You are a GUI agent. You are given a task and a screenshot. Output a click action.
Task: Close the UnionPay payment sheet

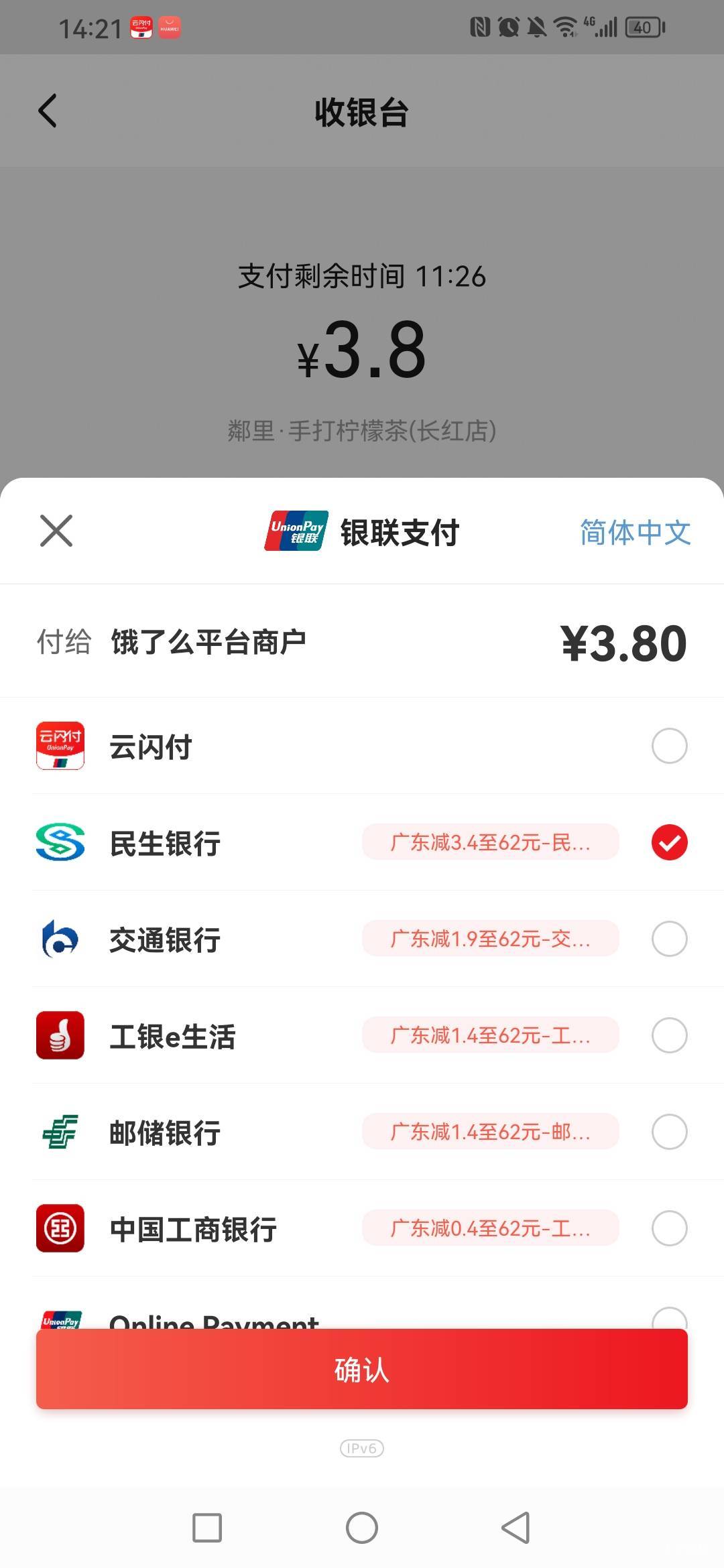click(56, 531)
